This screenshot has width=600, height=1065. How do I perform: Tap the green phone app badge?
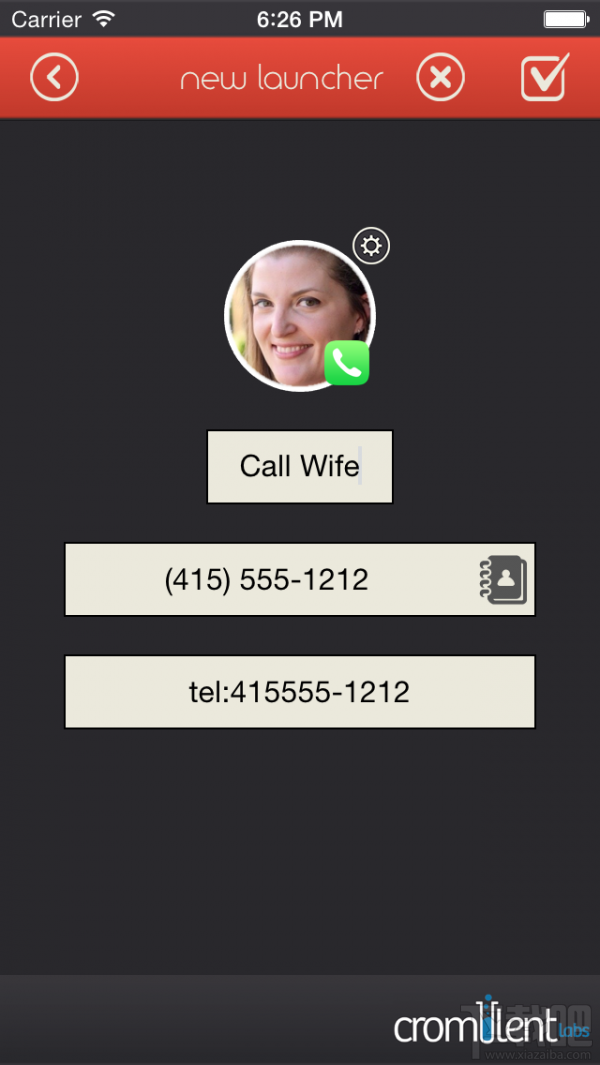point(347,363)
